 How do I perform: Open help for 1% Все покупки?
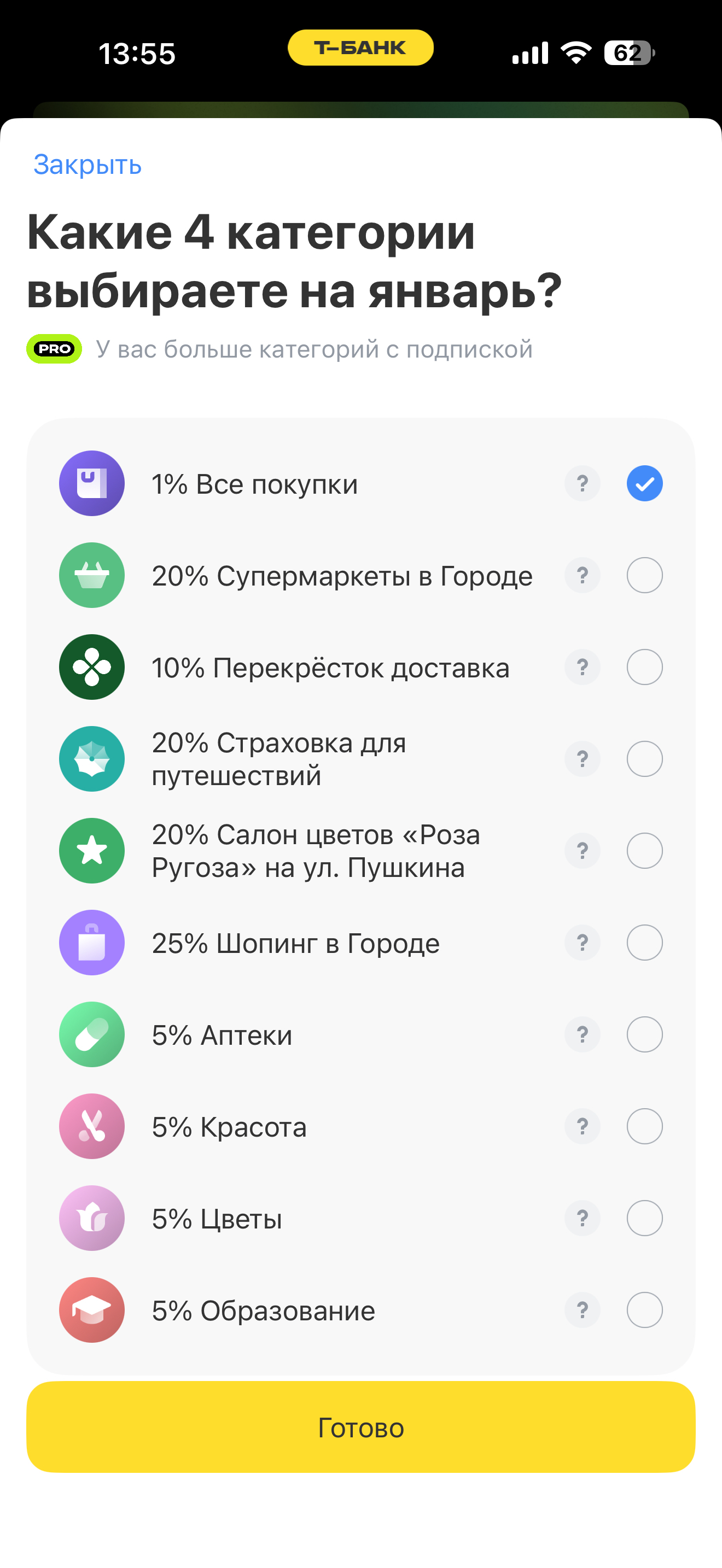click(x=582, y=483)
